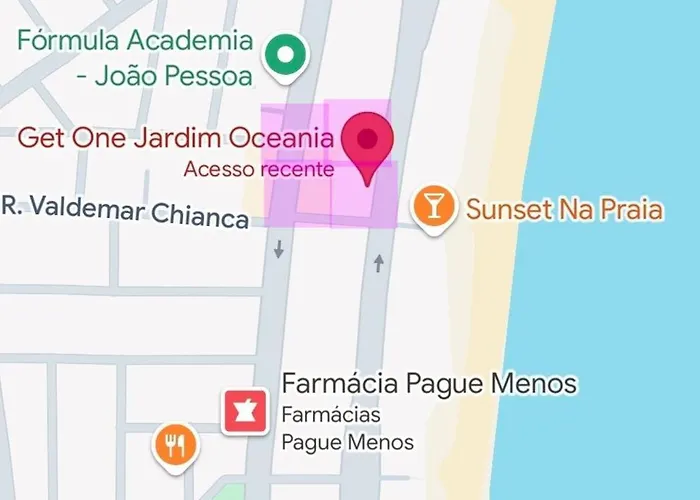700x500 pixels.
Task: Open the Farmácia Pague Menos pharmacy marker
Action: click(x=245, y=412)
